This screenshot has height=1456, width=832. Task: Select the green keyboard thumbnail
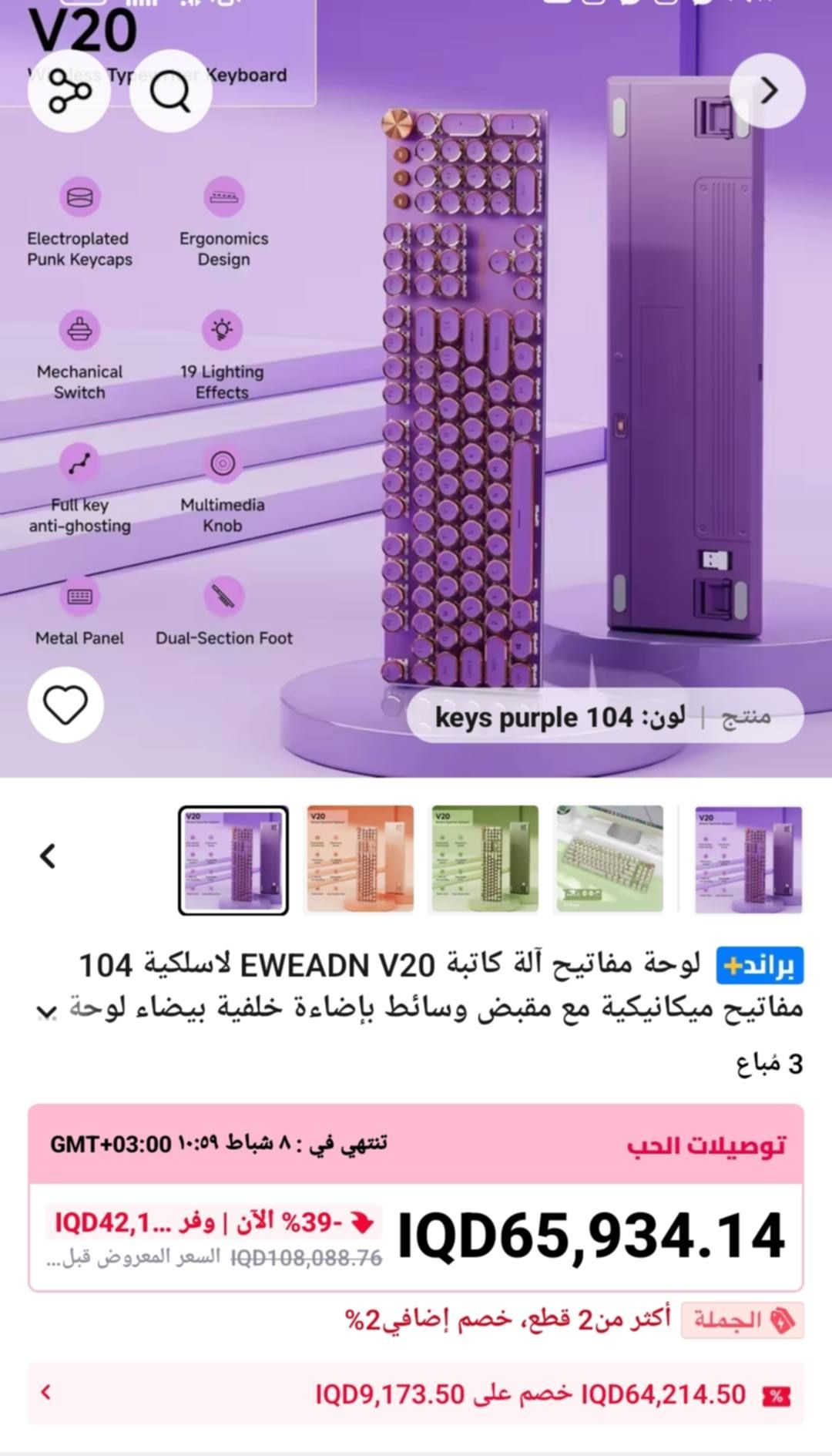[x=485, y=859]
